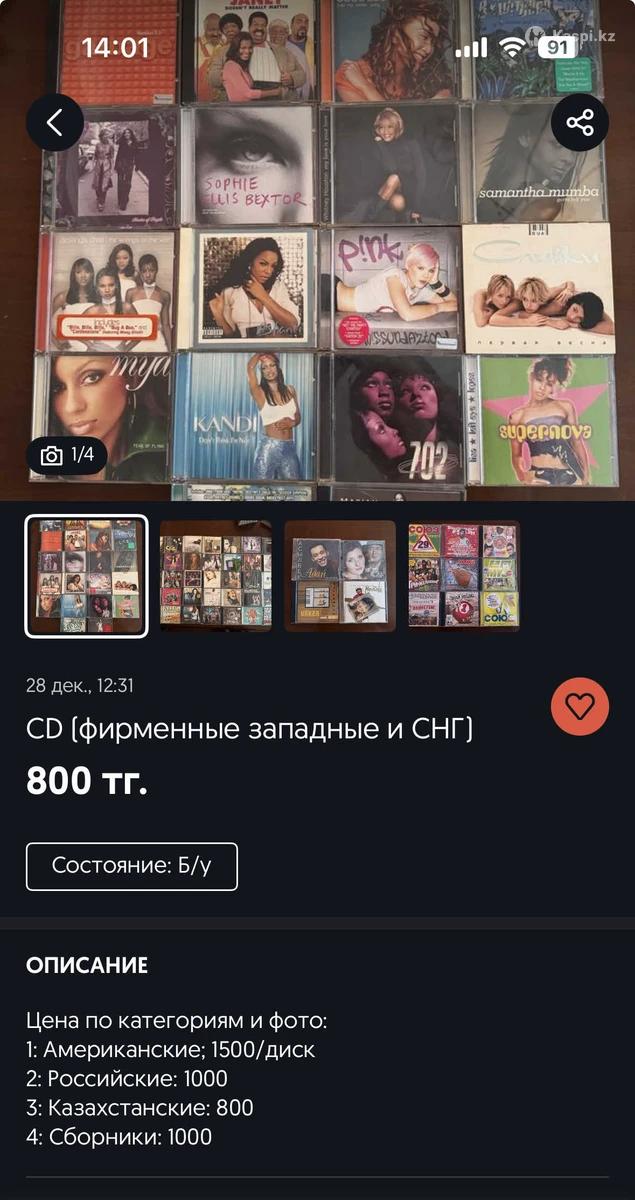This screenshot has width=635, height=1200.
Task: Go back from this CD listing
Action: tap(55, 123)
